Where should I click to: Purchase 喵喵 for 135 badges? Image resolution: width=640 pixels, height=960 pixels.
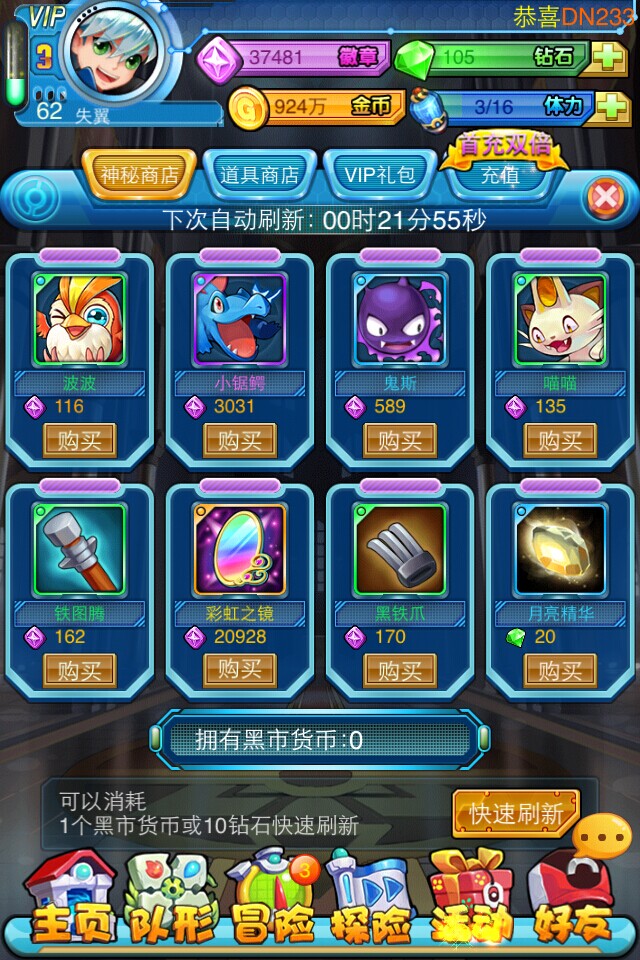(x=560, y=440)
